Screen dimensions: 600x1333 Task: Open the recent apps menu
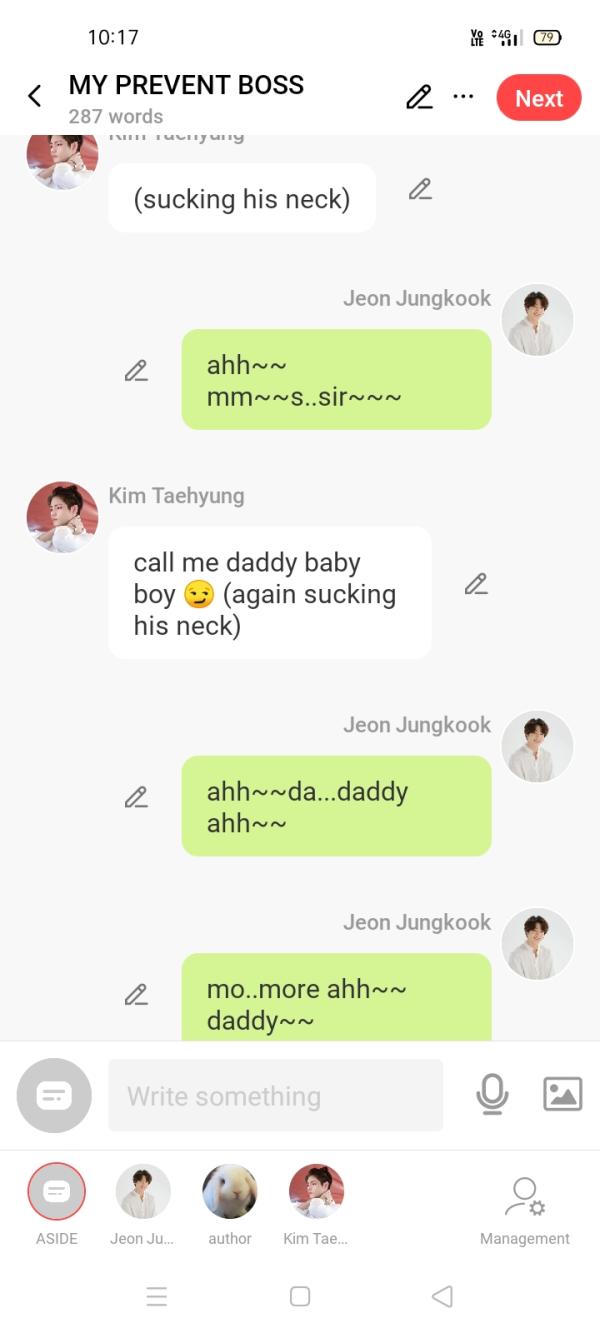tap(157, 1296)
